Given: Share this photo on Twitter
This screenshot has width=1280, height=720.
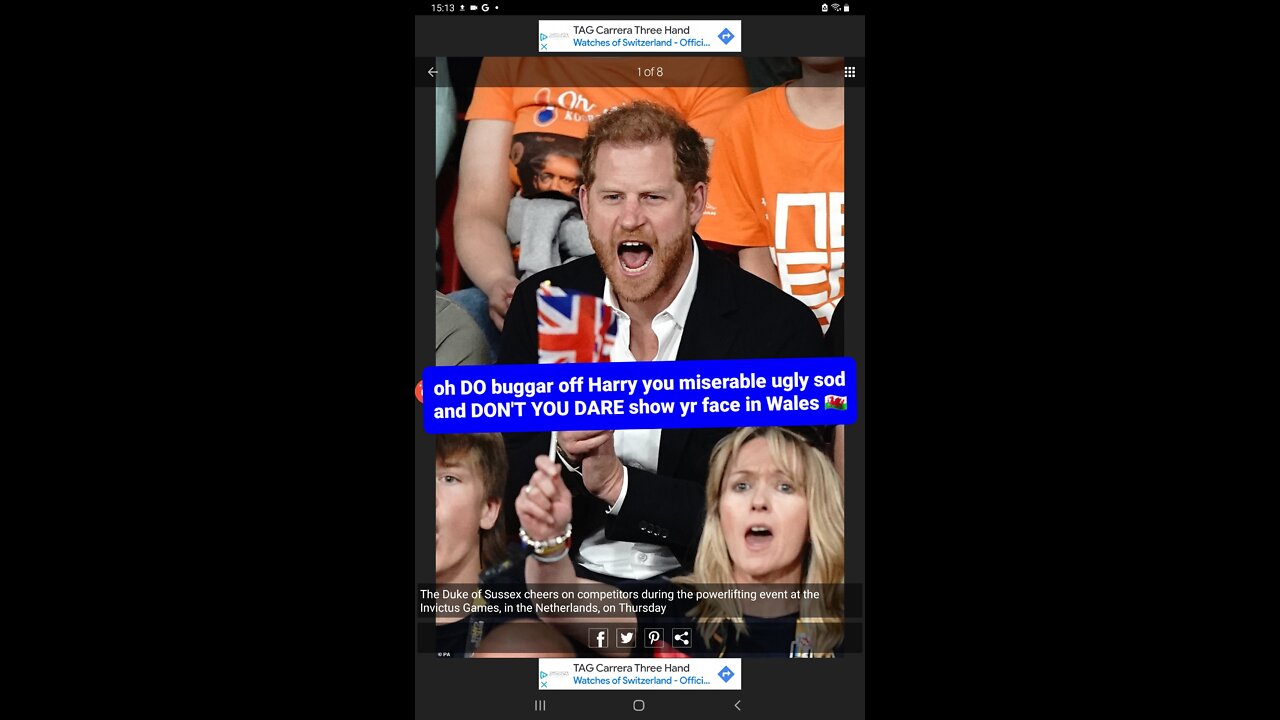Looking at the screenshot, I should pyautogui.click(x=626, y=638).
